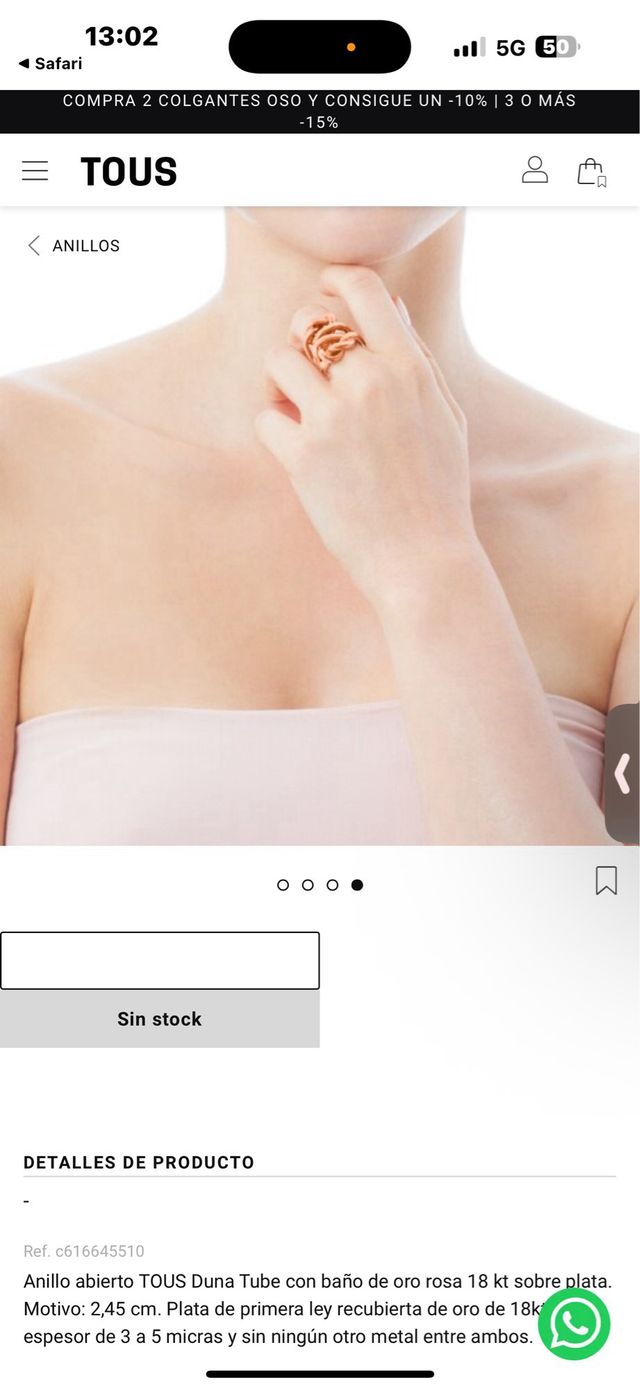Show the second product image dot
Image resolution: width=640 pixels, height=1390 pixels.
[308, 885]
